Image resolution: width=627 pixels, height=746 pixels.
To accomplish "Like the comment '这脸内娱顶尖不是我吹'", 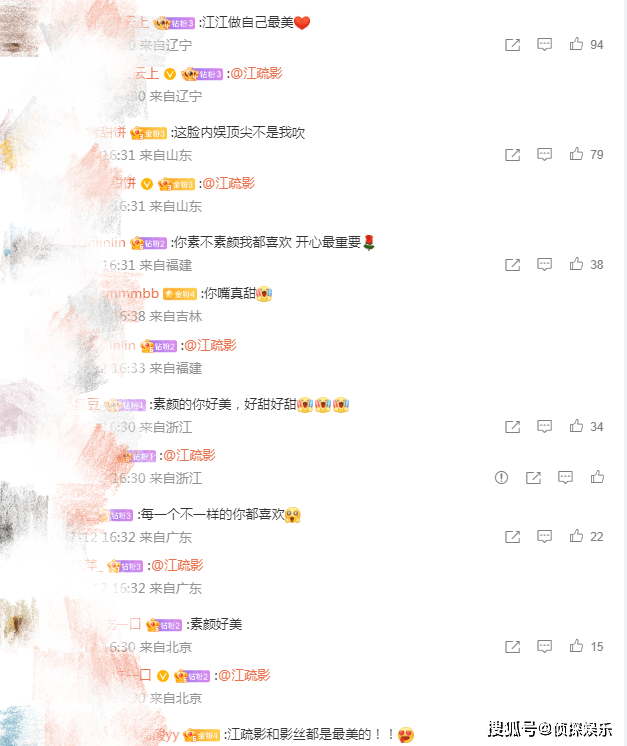I will (x=577, y=155).
